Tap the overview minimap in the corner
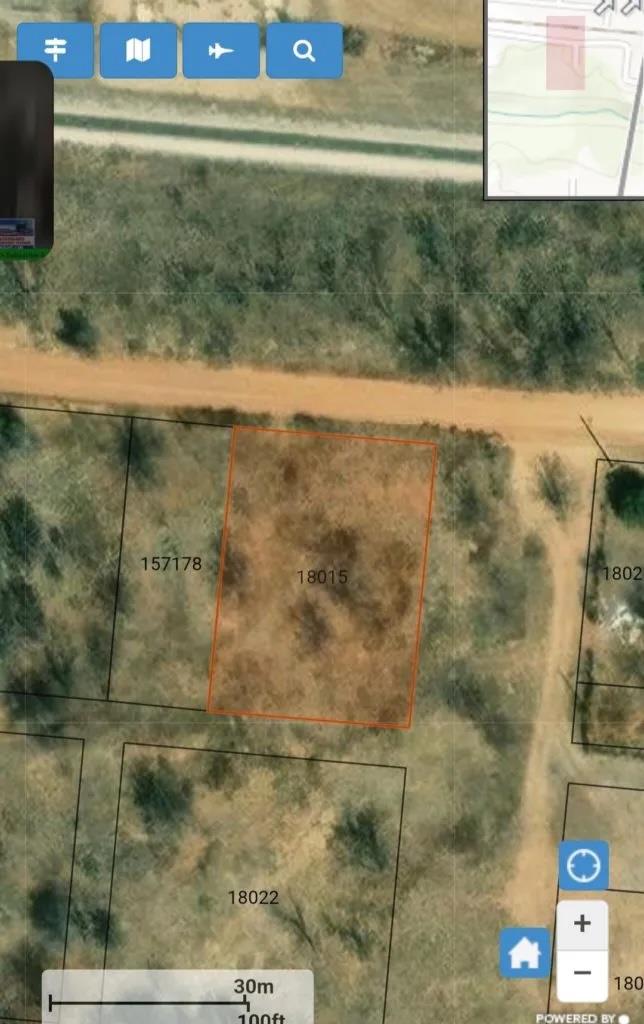Image resolution: width=644 pixels, height=1024 pixels. tap(564, 98)
